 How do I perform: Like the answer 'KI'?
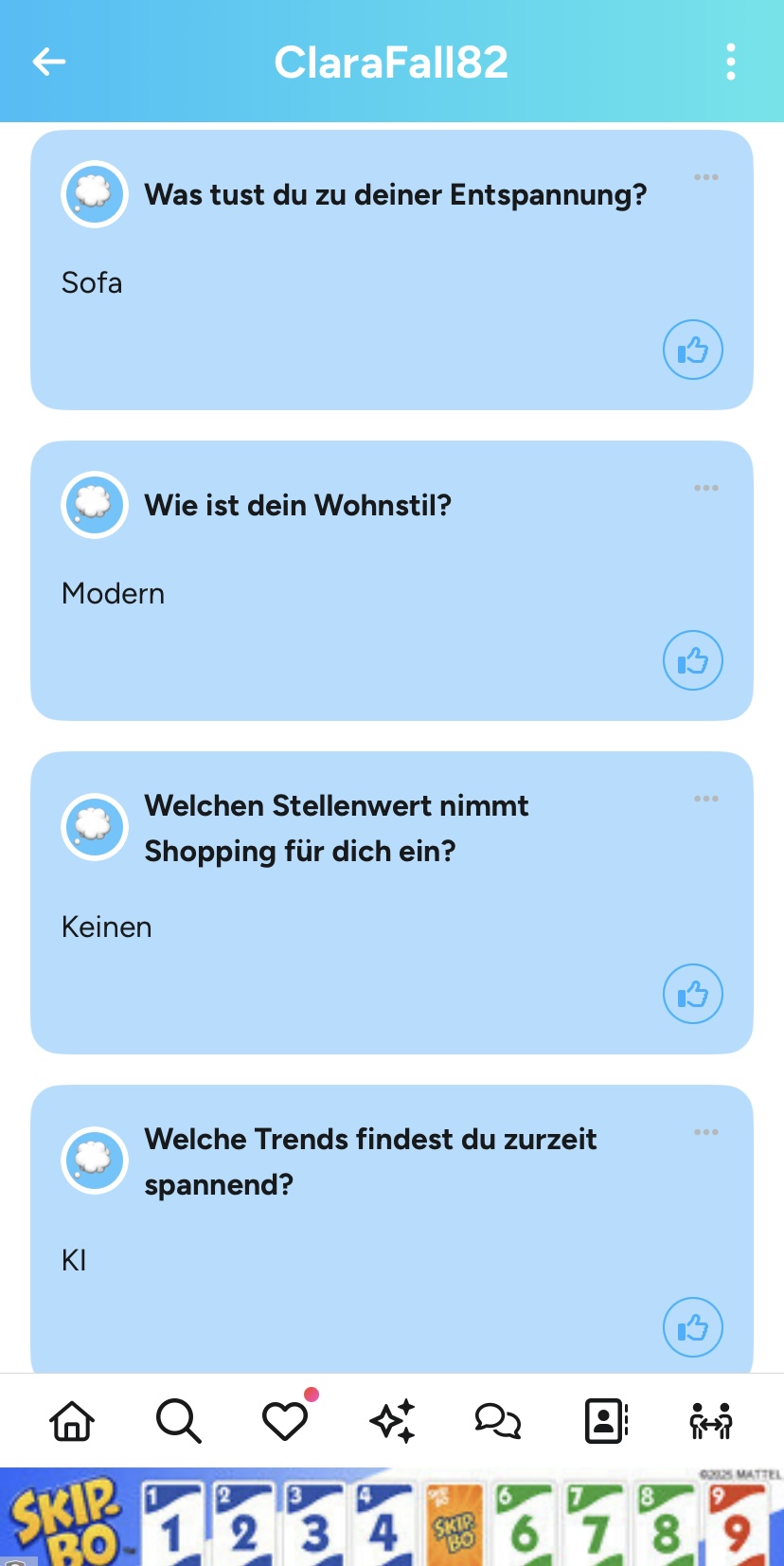point(692,1326)
